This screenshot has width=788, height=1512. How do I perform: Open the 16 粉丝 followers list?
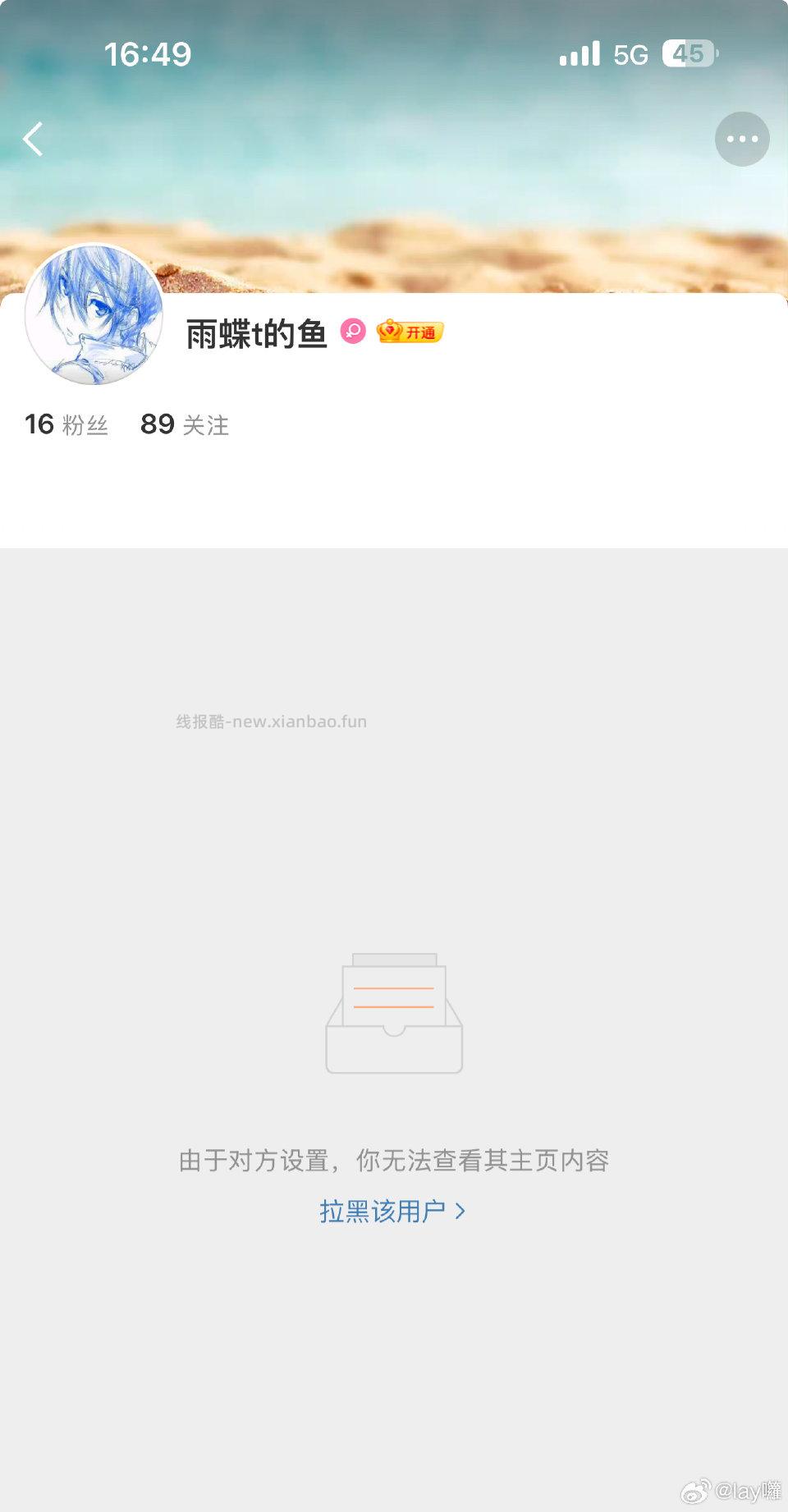(66, 424)
